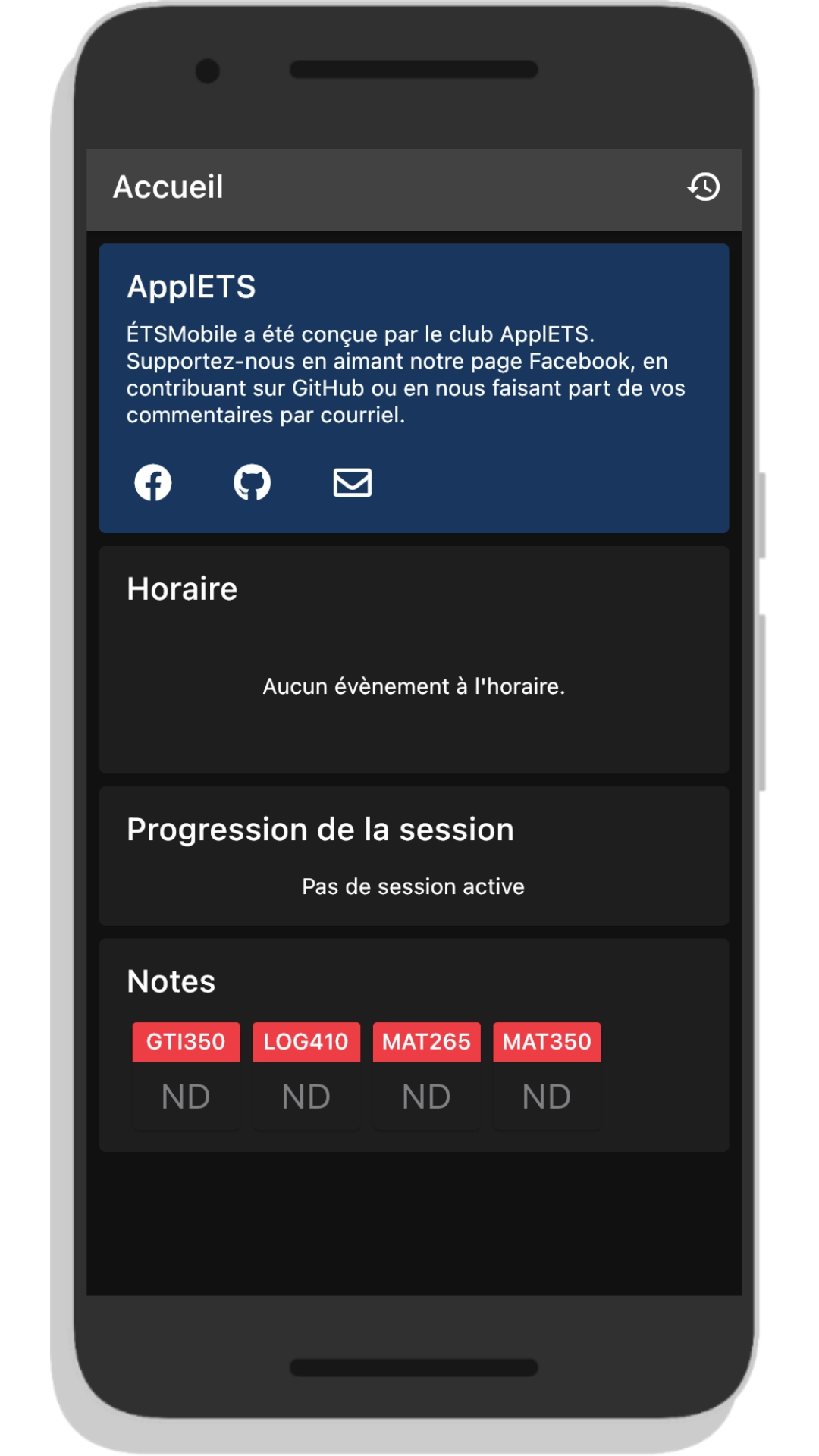This screenshot has height=1456, width=819.
Task: Open the MAT265 grade card
Action: pyautogui.click(x=426, y=1075)
